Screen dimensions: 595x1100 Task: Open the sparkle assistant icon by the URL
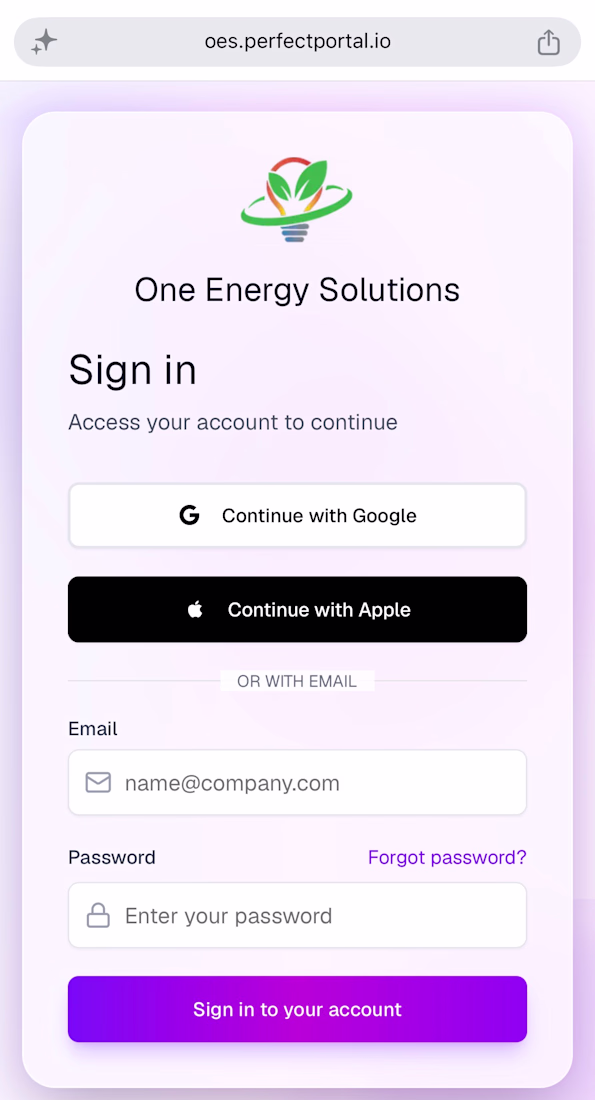[x=44, y=42]
